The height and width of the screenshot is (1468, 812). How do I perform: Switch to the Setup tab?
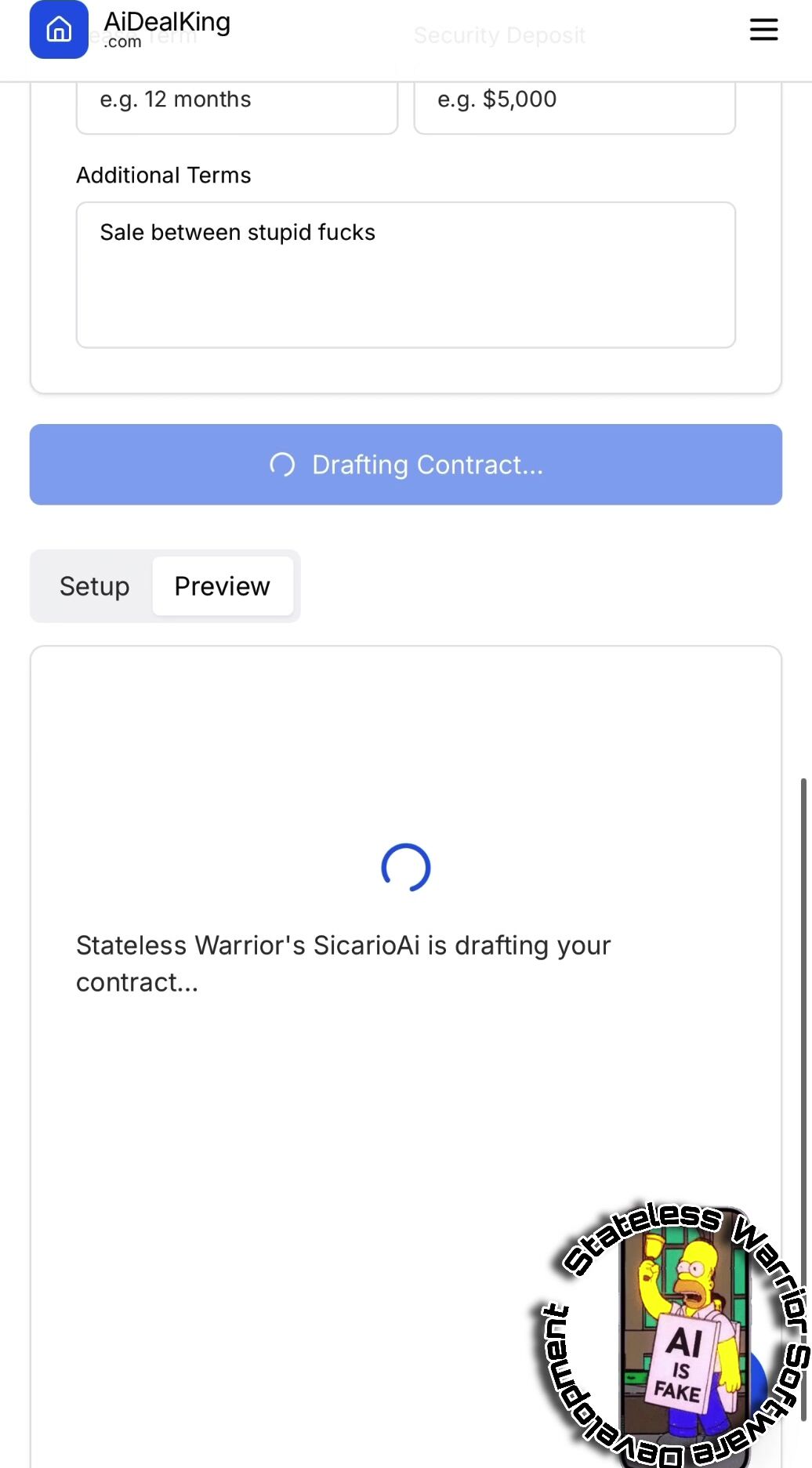(94, 586)
